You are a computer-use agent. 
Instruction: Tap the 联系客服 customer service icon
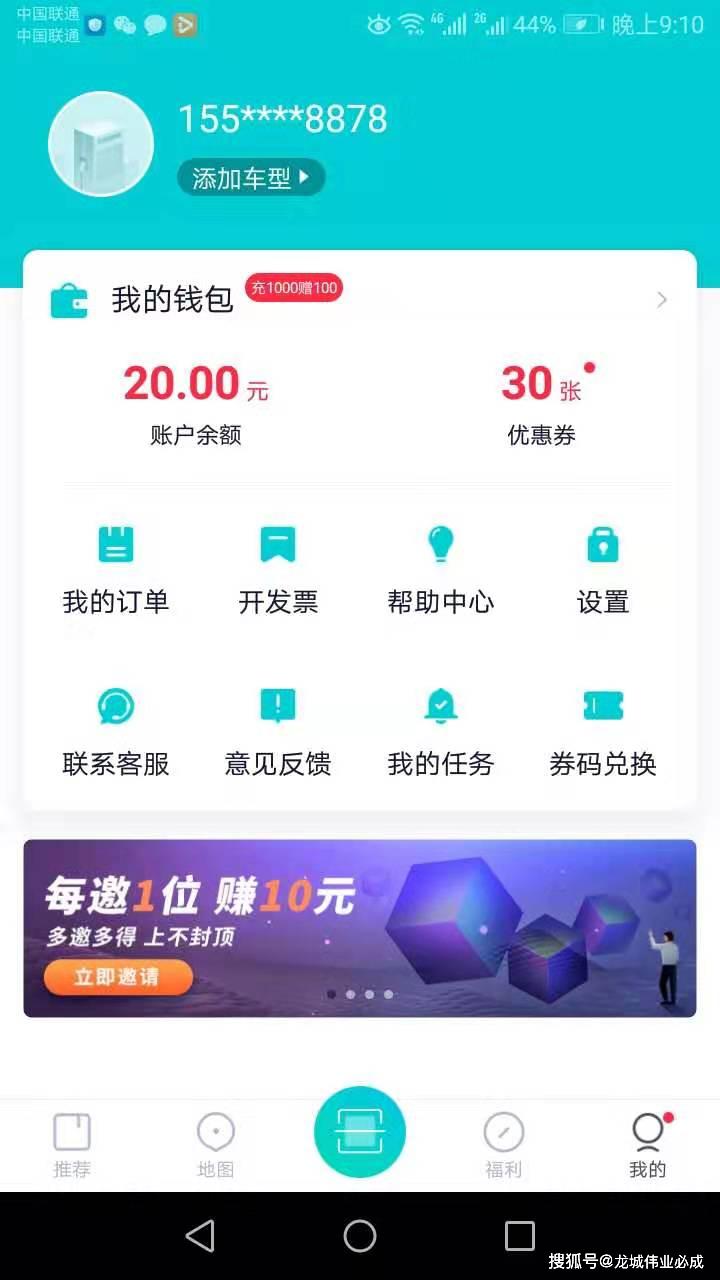114,728
